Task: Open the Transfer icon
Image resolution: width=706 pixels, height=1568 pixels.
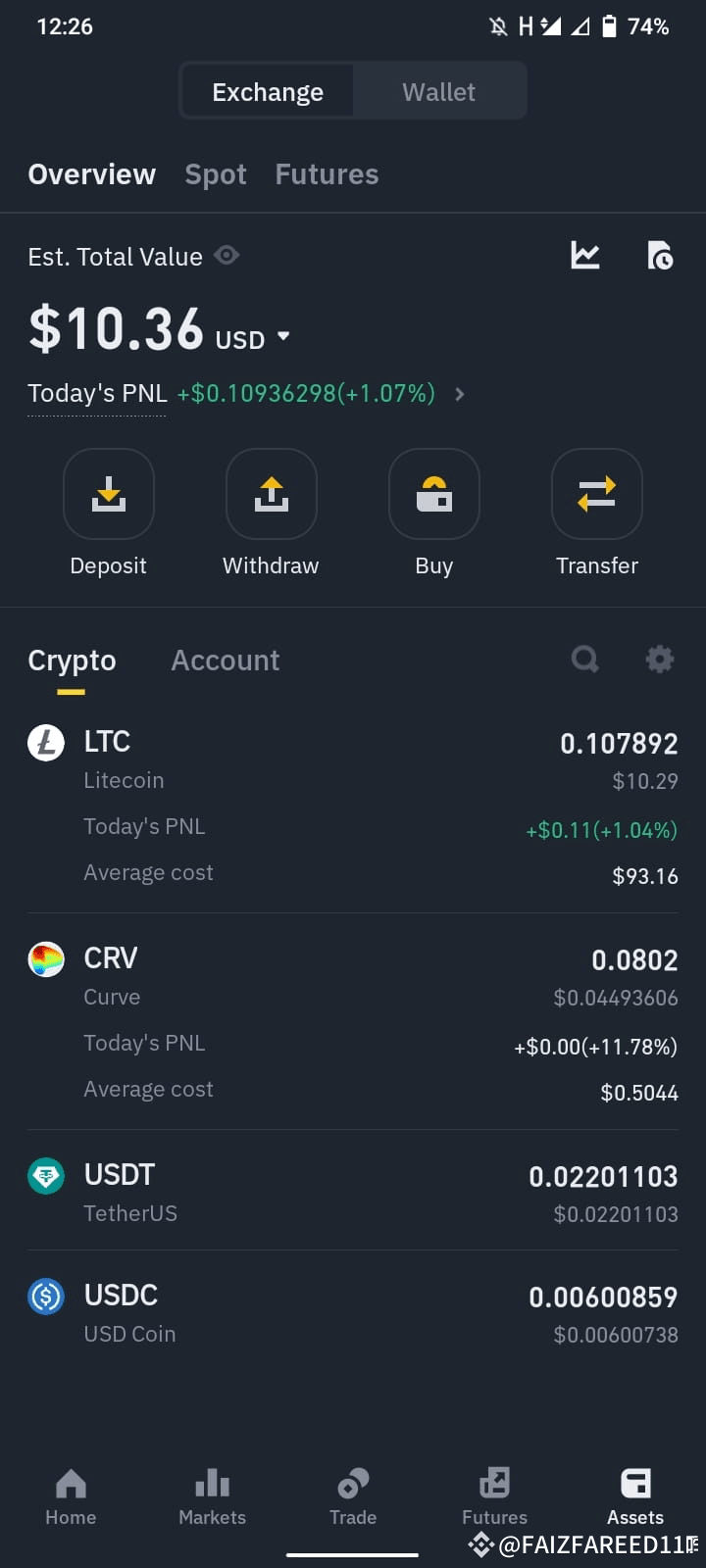Action: tap(596, 494)
